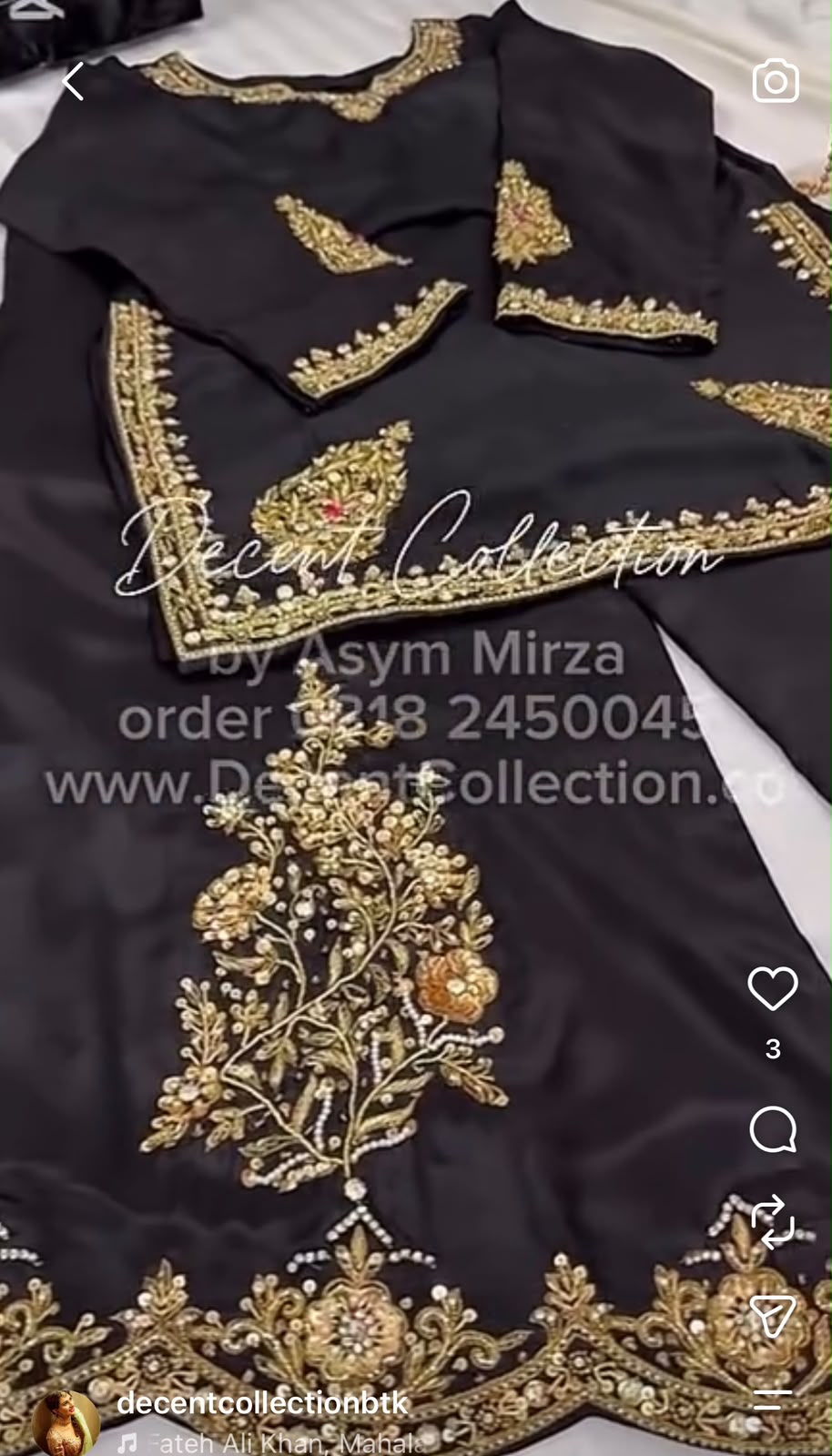
Task: Open the decentcollectionbtk profile
Action: coord(263,1402)
